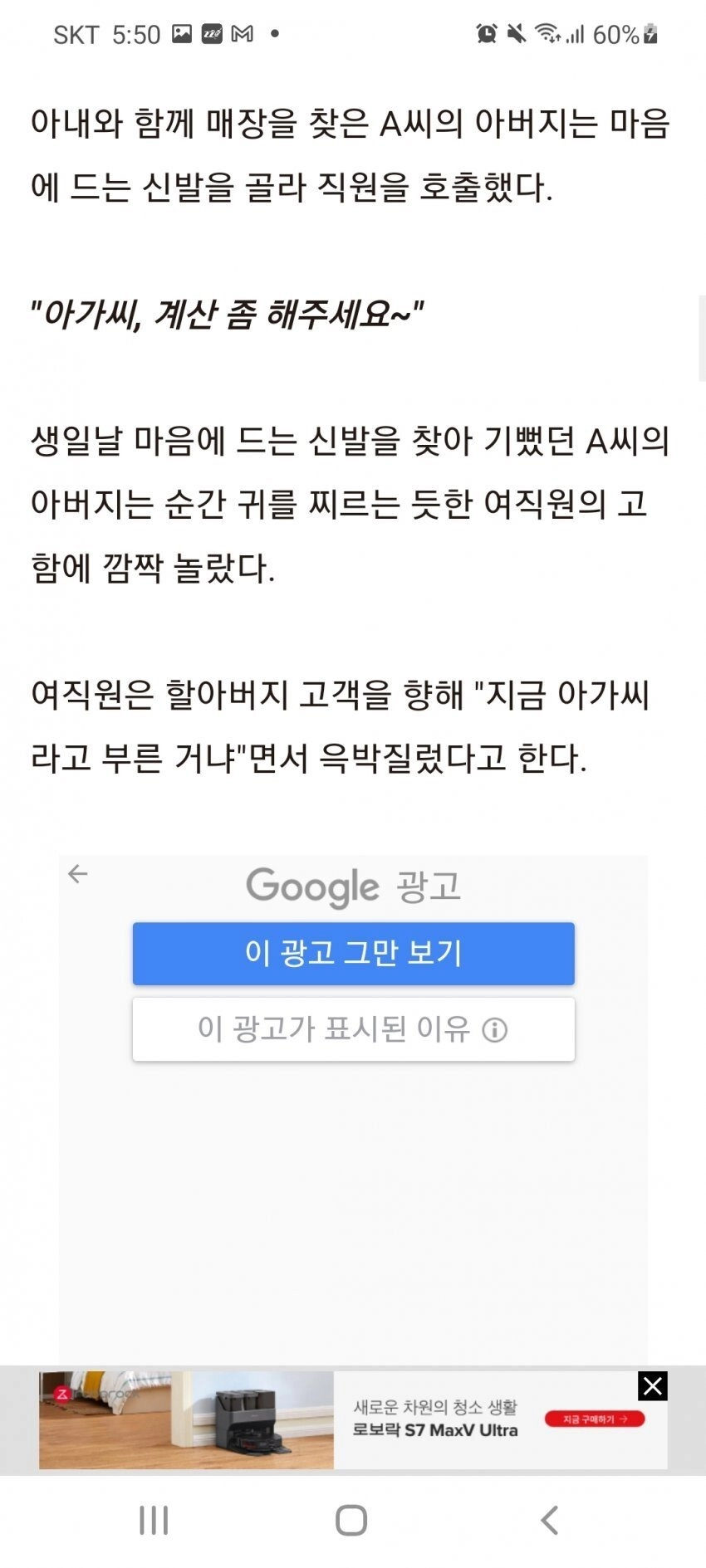Open recent apps from navigation bar

point(154,1521)
